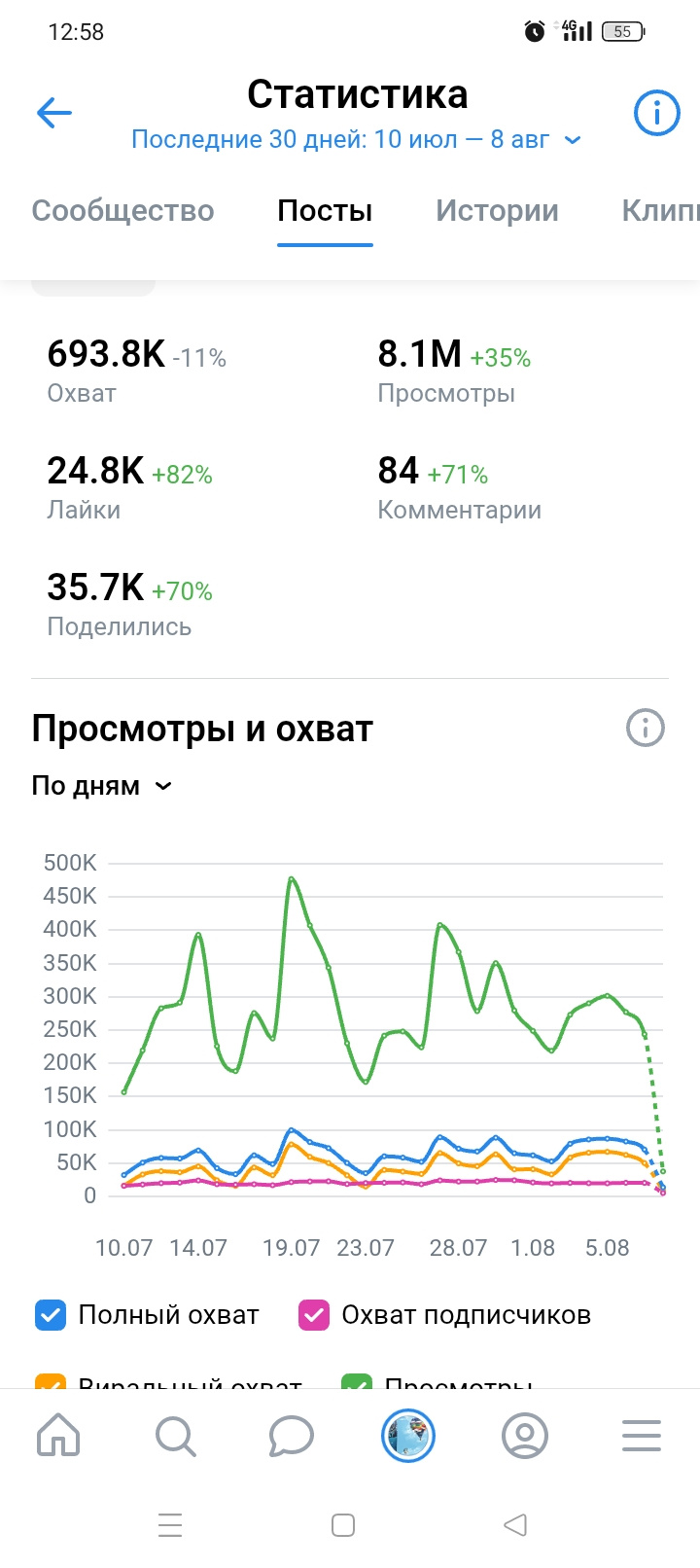The width and height of the screenshot is (700, 1568).
Task: Uncheck the Охват подписчиков checkbox
Action: (x=313, y=1315)
